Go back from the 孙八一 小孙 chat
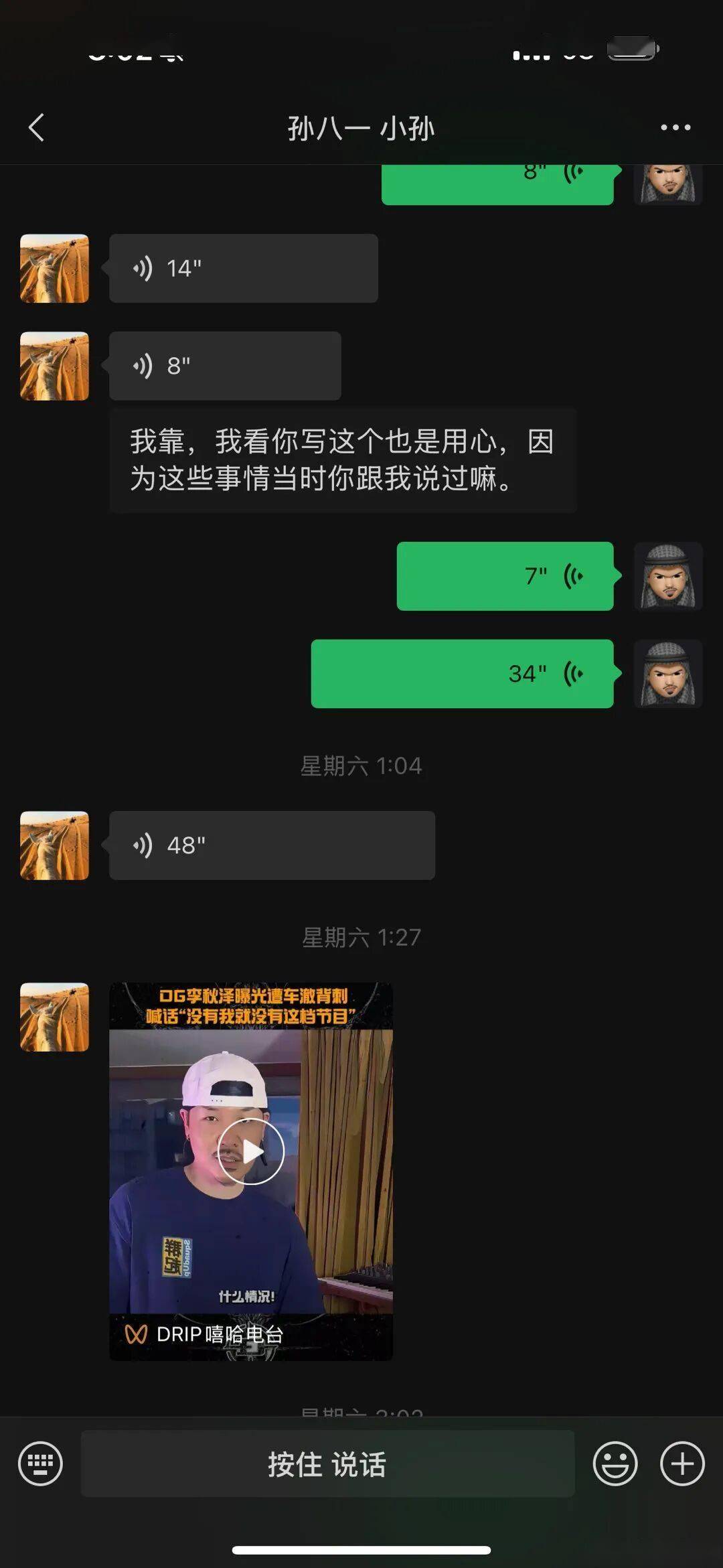Image resolution: width=723 pixels, height=1568 pixels. pyautogui.click(x=37, y=127)
